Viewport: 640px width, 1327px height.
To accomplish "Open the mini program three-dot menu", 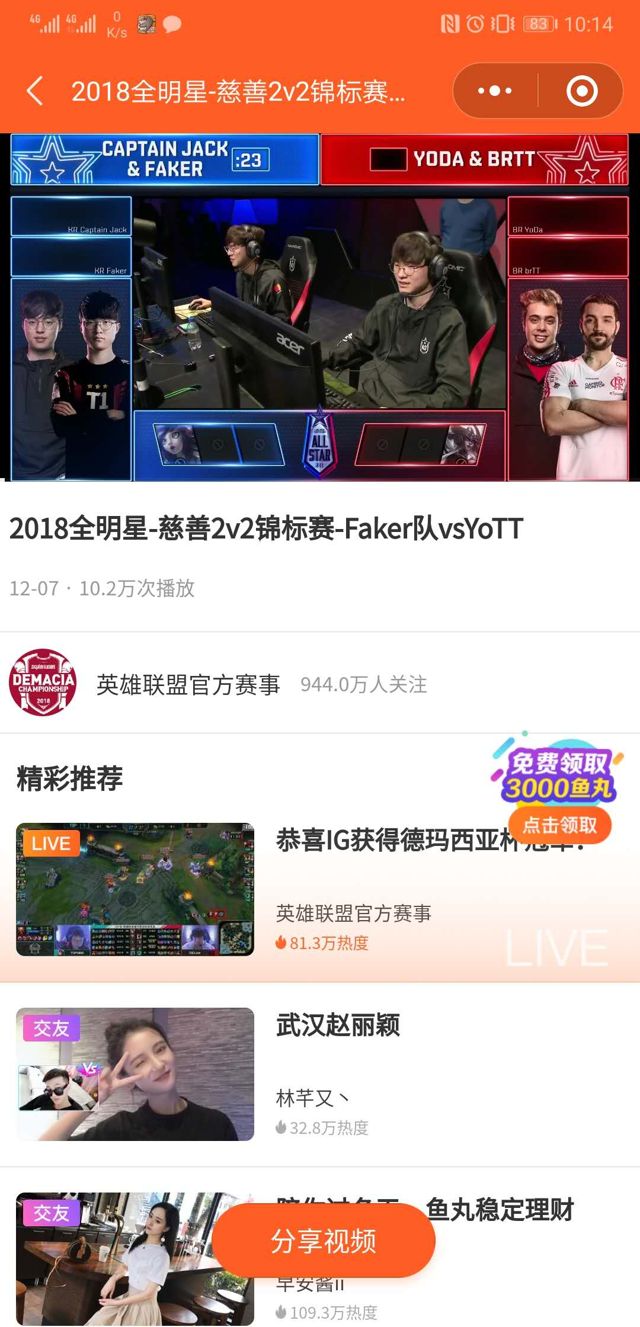I will click(x=495, y=92).
